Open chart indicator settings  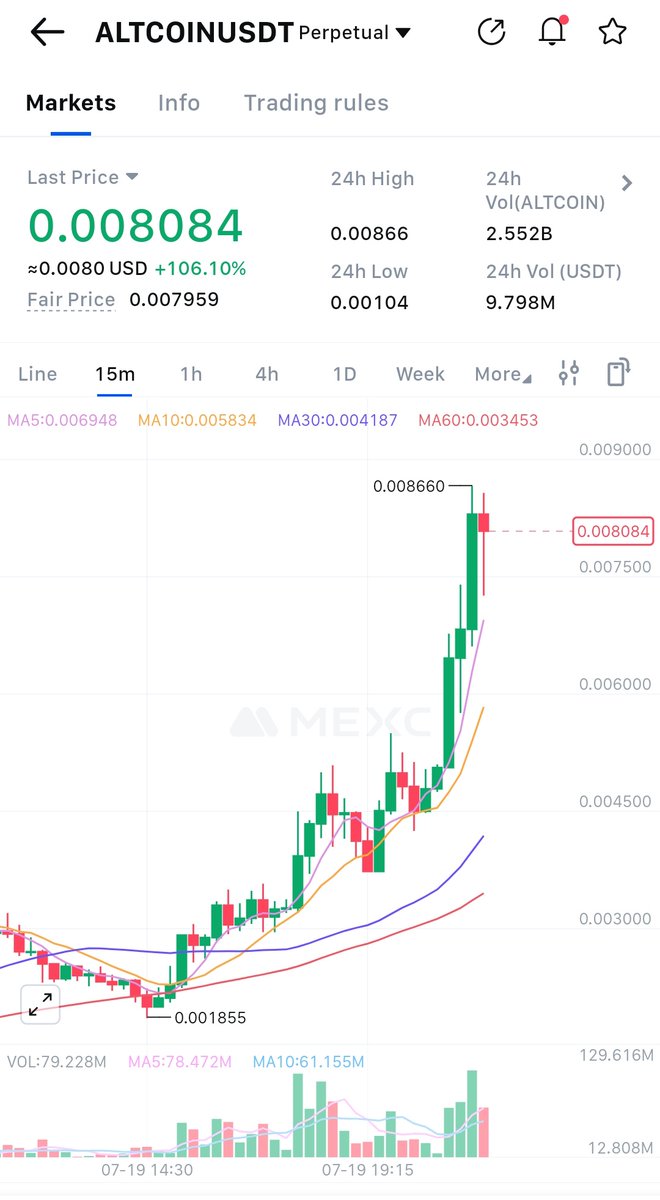(569, 373)
